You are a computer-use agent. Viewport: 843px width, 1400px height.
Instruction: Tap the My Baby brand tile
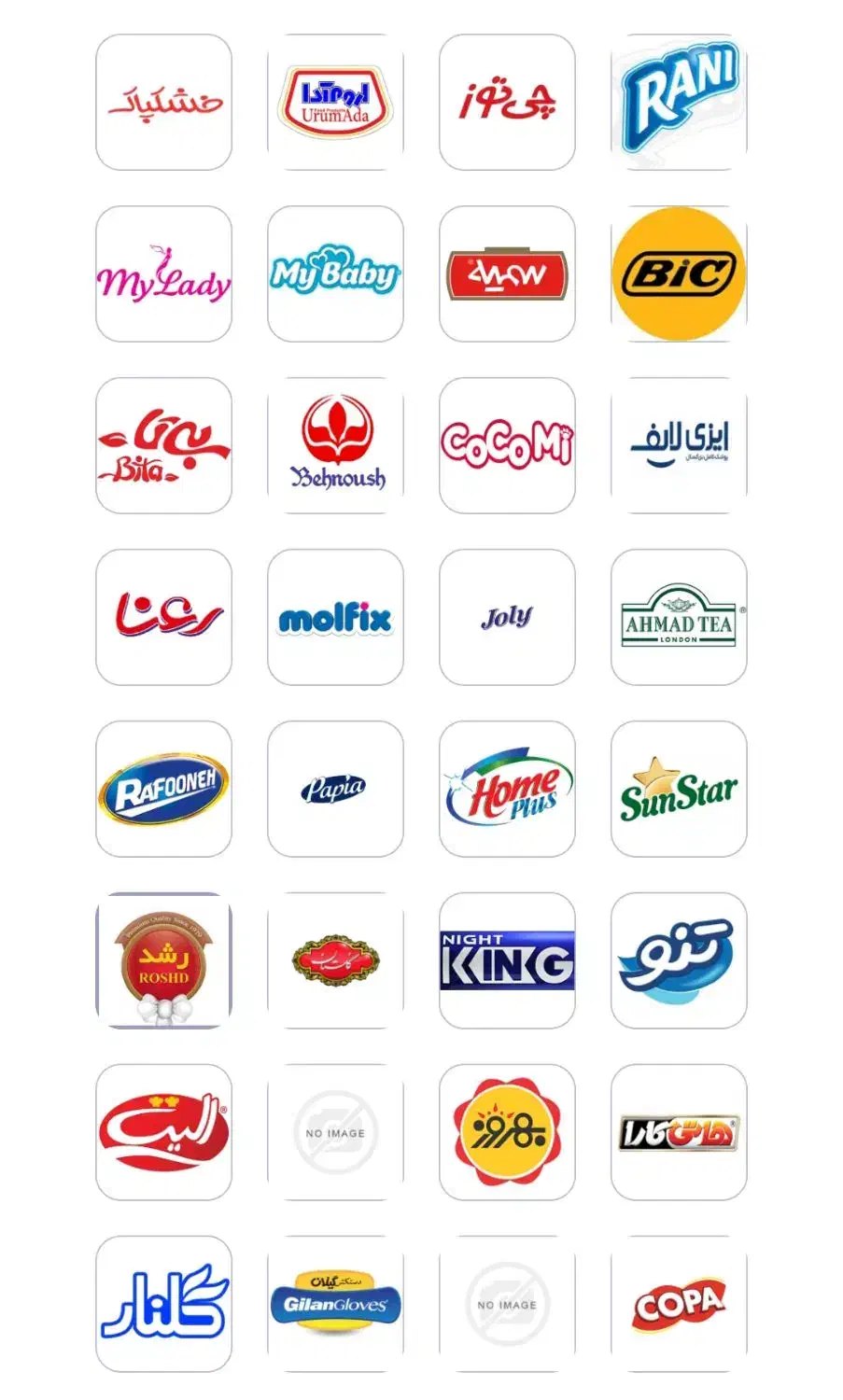click(335, 273)
